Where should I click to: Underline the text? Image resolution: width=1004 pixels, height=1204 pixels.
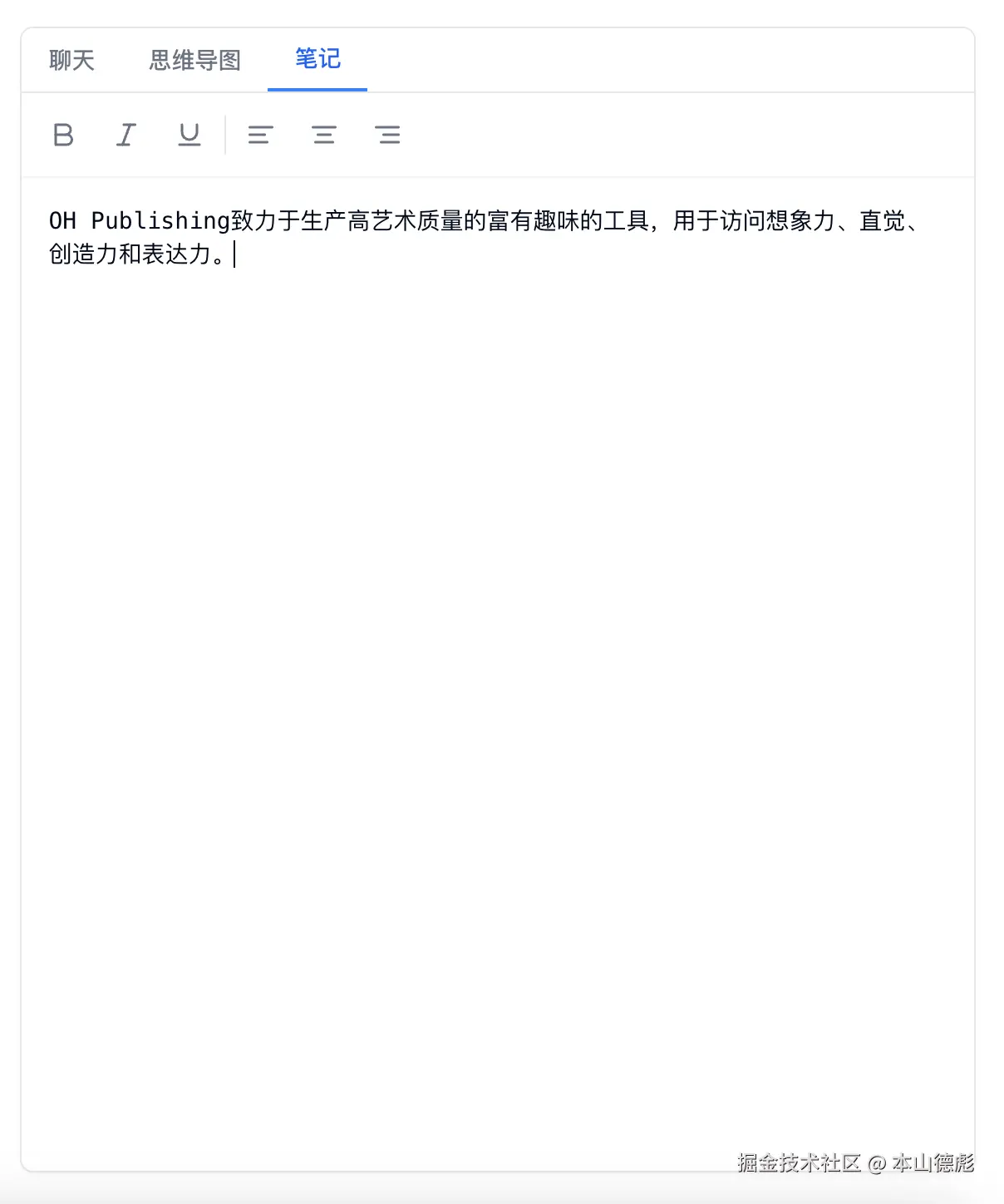pyautogui.click(x=189, y=135)
